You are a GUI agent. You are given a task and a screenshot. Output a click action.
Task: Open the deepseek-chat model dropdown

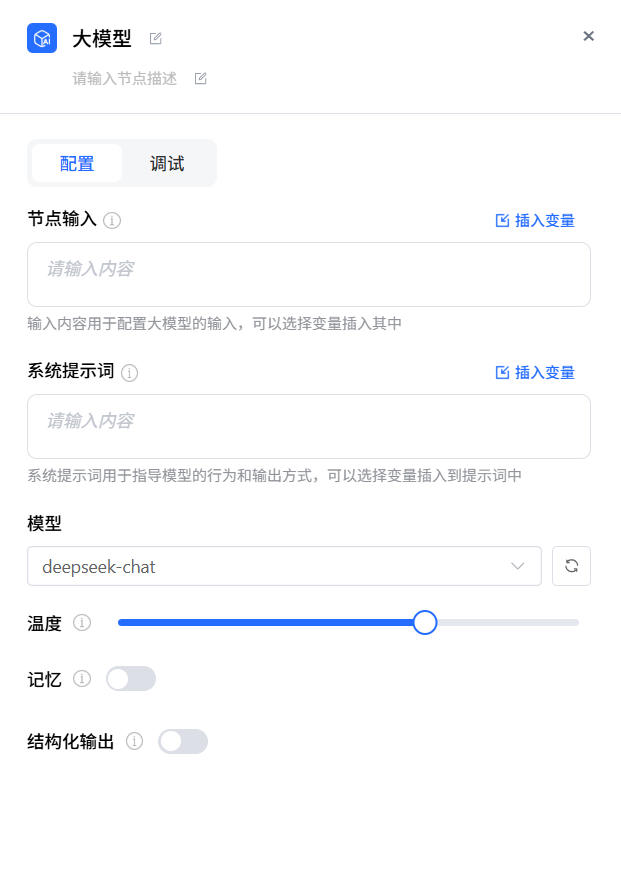[x=284, y=566]
